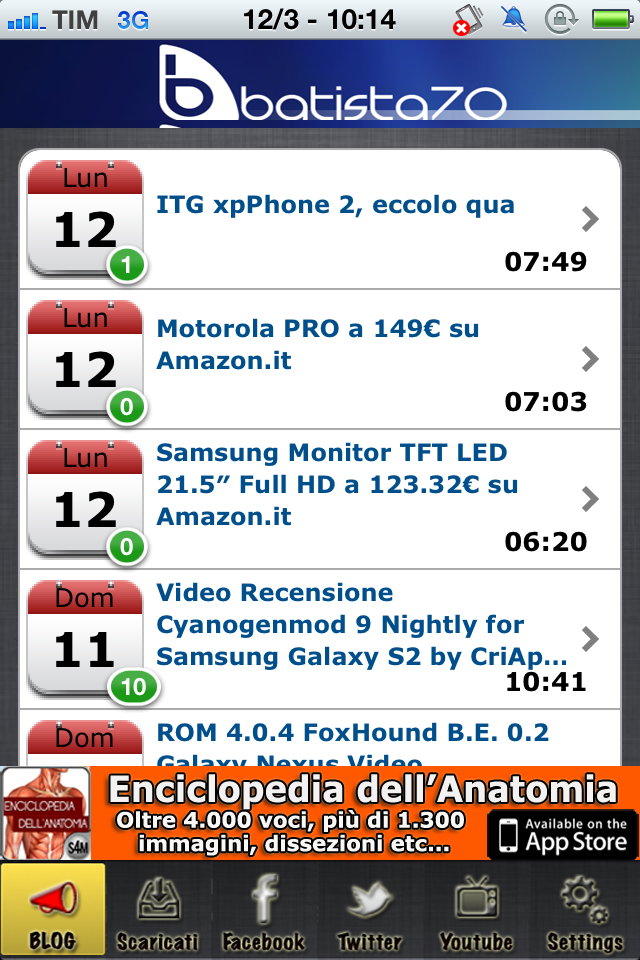Open the Enciclopedia dell'Anatomia ad banner

(x=320, y=813)
